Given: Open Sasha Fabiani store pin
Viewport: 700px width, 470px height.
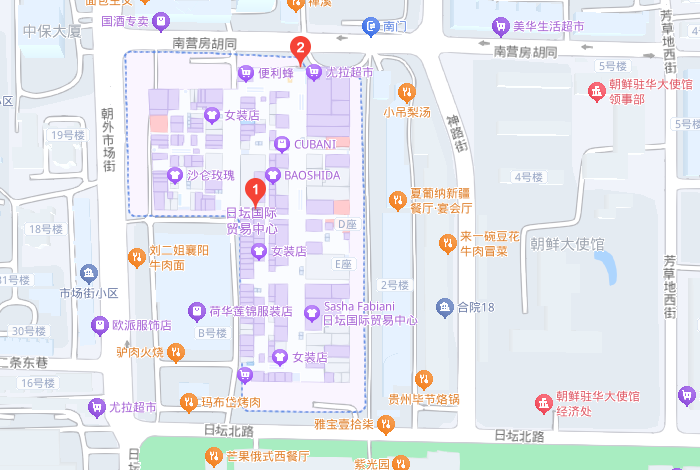Looking at the screenshot, I should coord(310,312).
